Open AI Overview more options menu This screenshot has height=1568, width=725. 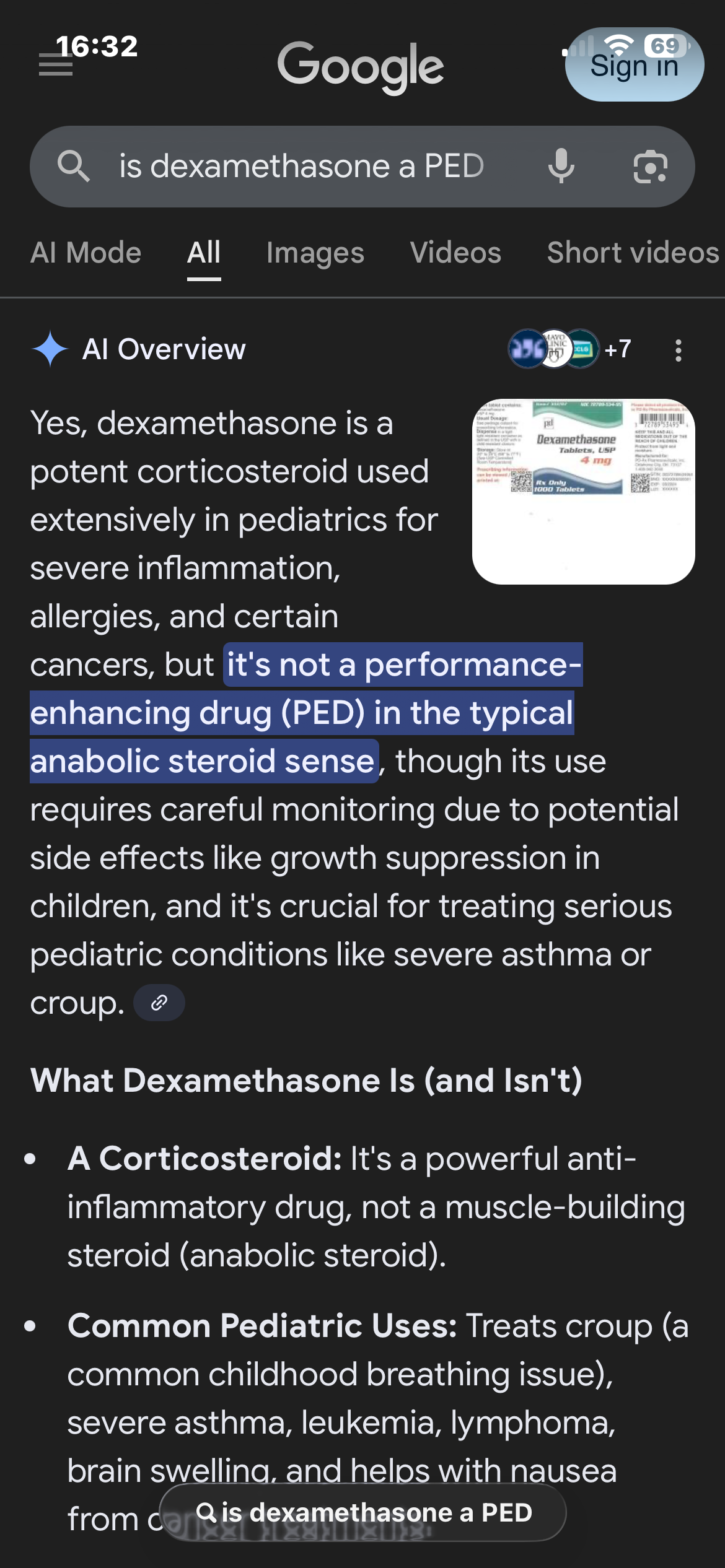[679, 351]
